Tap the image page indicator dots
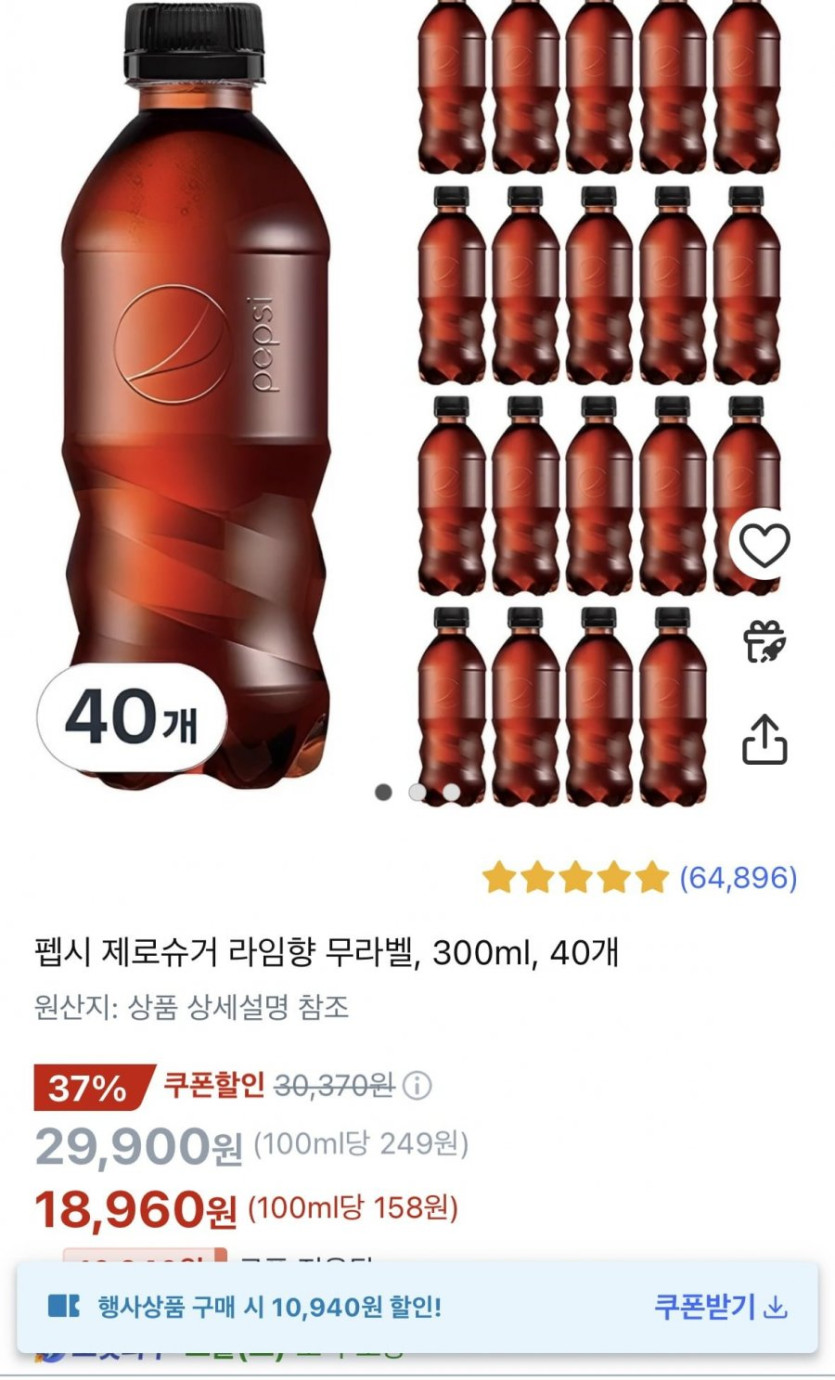Image resolution: width=835 pixels, height=1380 pixels. (x=418, y=792)
